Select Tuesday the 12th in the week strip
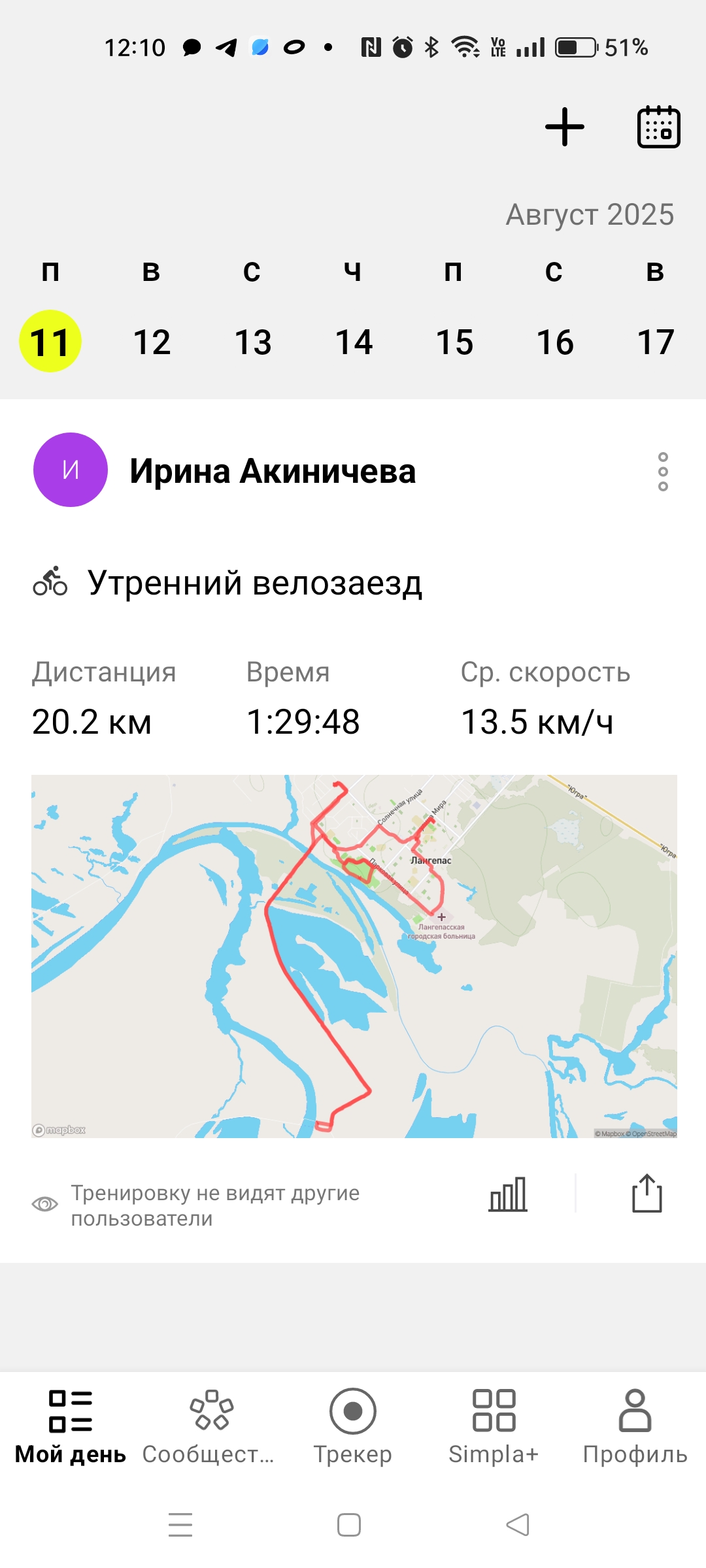This screenshot has height=1568, width=706. point(152,342)
